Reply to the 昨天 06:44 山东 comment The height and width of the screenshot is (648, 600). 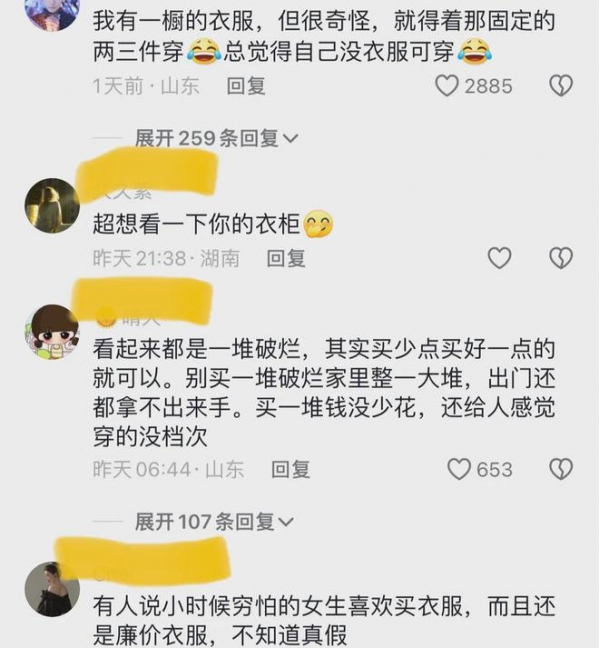[x=290, y=468]
